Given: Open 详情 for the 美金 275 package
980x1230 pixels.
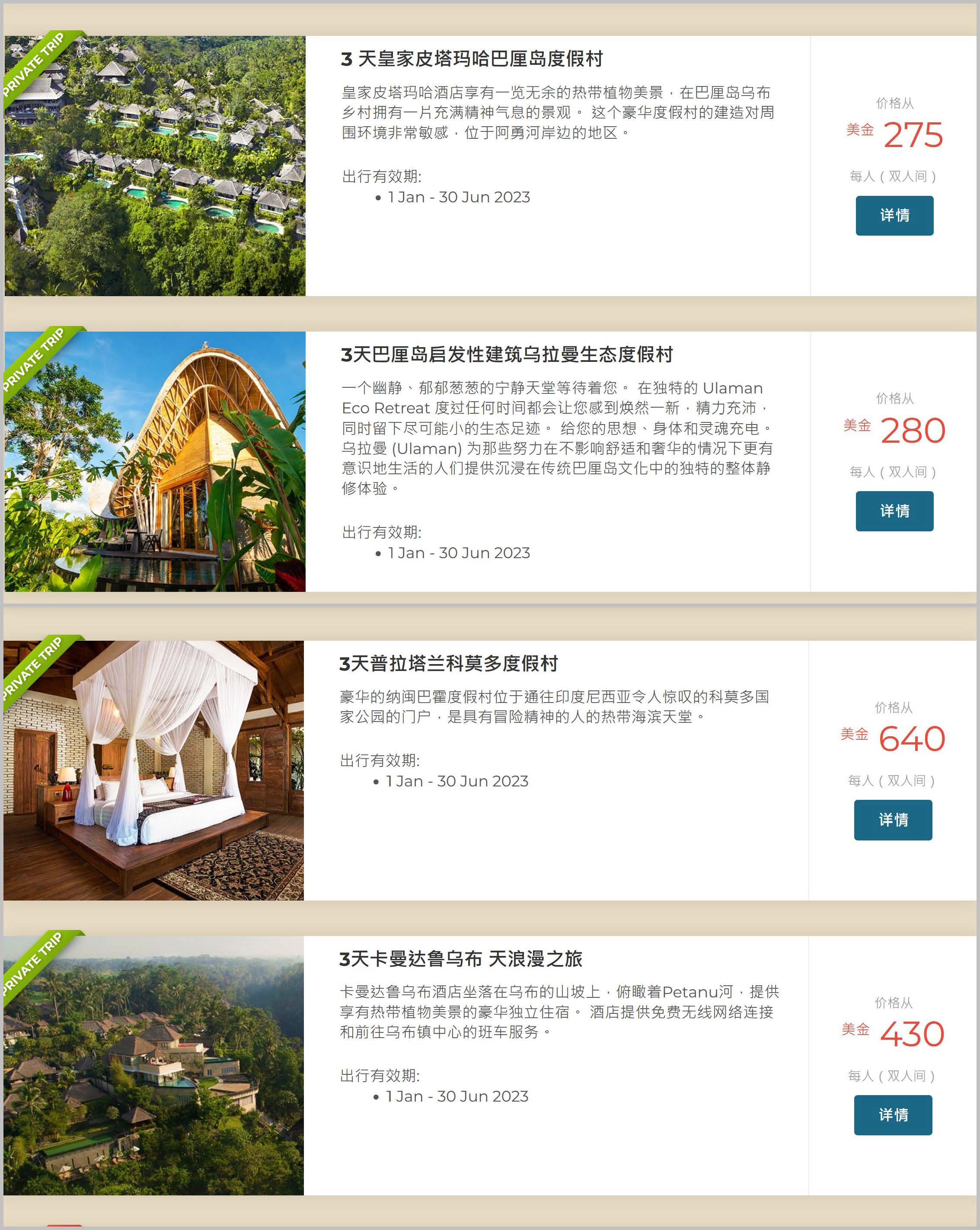Looking at the screenshot, I should (894, 216).
